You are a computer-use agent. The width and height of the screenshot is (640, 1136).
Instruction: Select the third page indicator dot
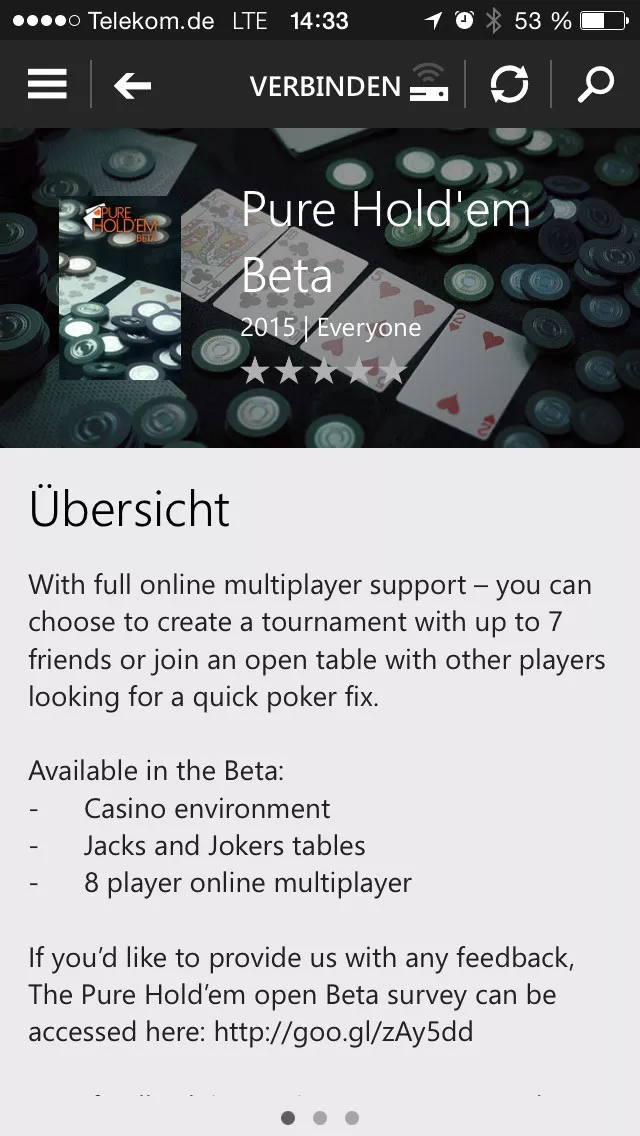pyautogui.click(x=352, y=1118)
